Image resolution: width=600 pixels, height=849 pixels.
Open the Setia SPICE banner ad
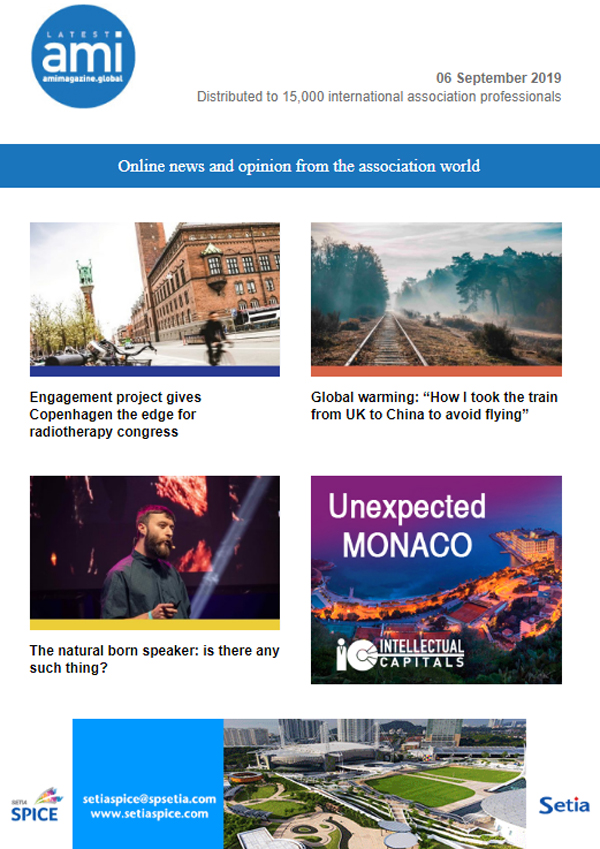pyautogui.click(x=300, y=783)
